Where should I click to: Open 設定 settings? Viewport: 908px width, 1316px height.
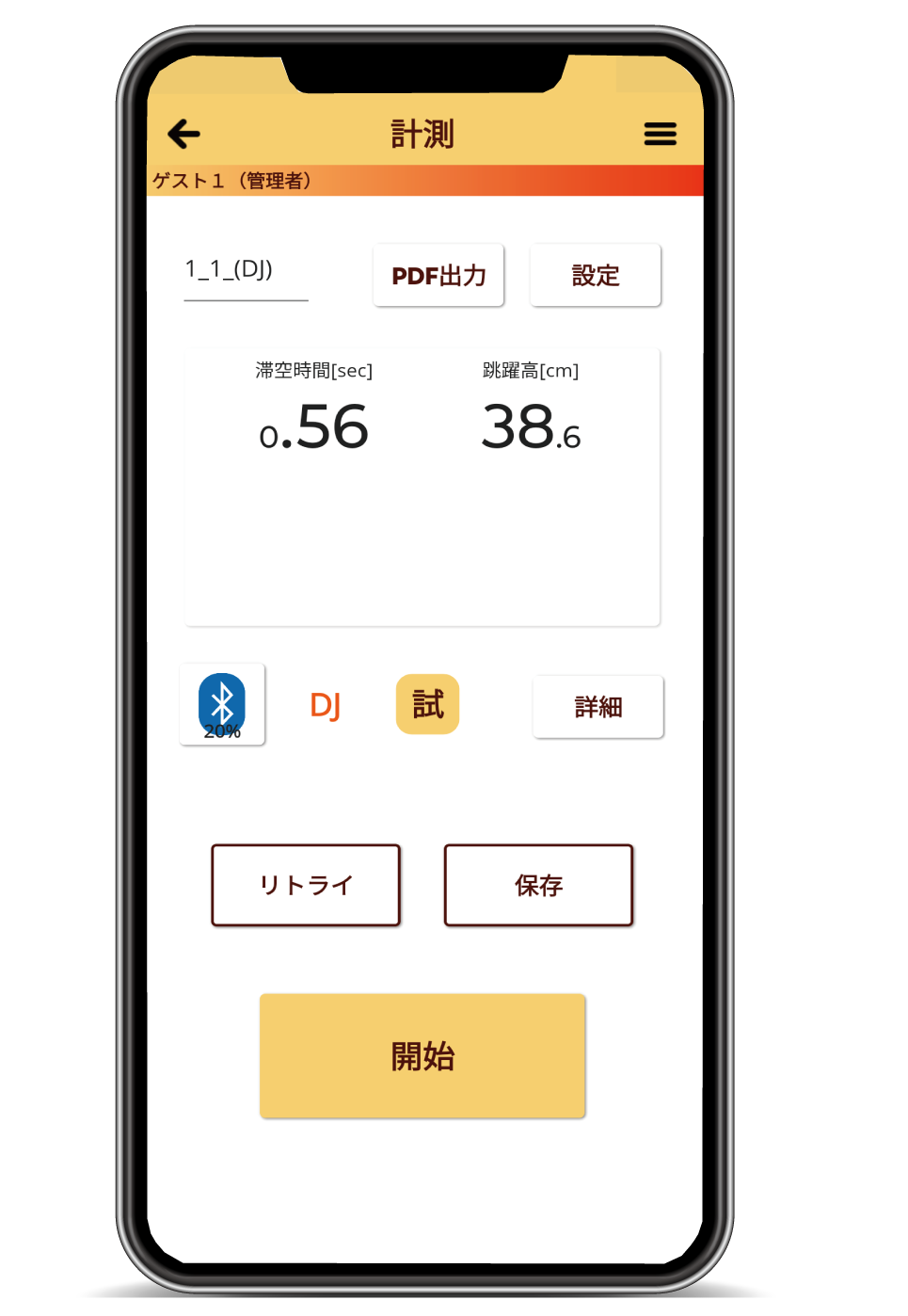[596, 276]
